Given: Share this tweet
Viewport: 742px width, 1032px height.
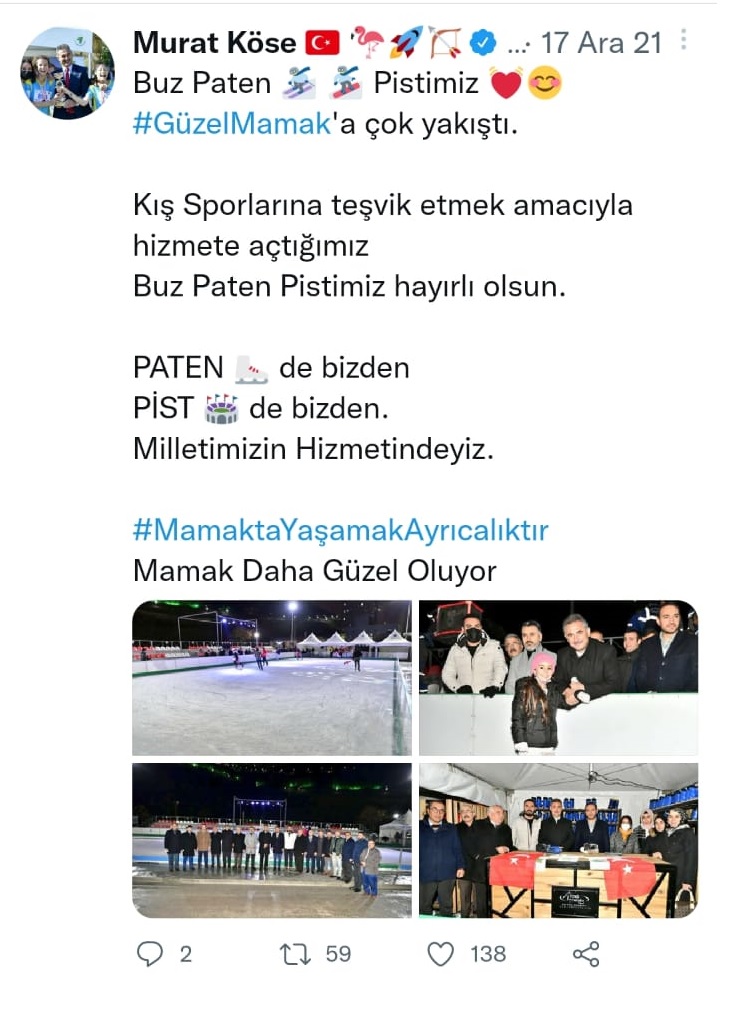Looking at the screenshot, I should [x=586, y=954].
